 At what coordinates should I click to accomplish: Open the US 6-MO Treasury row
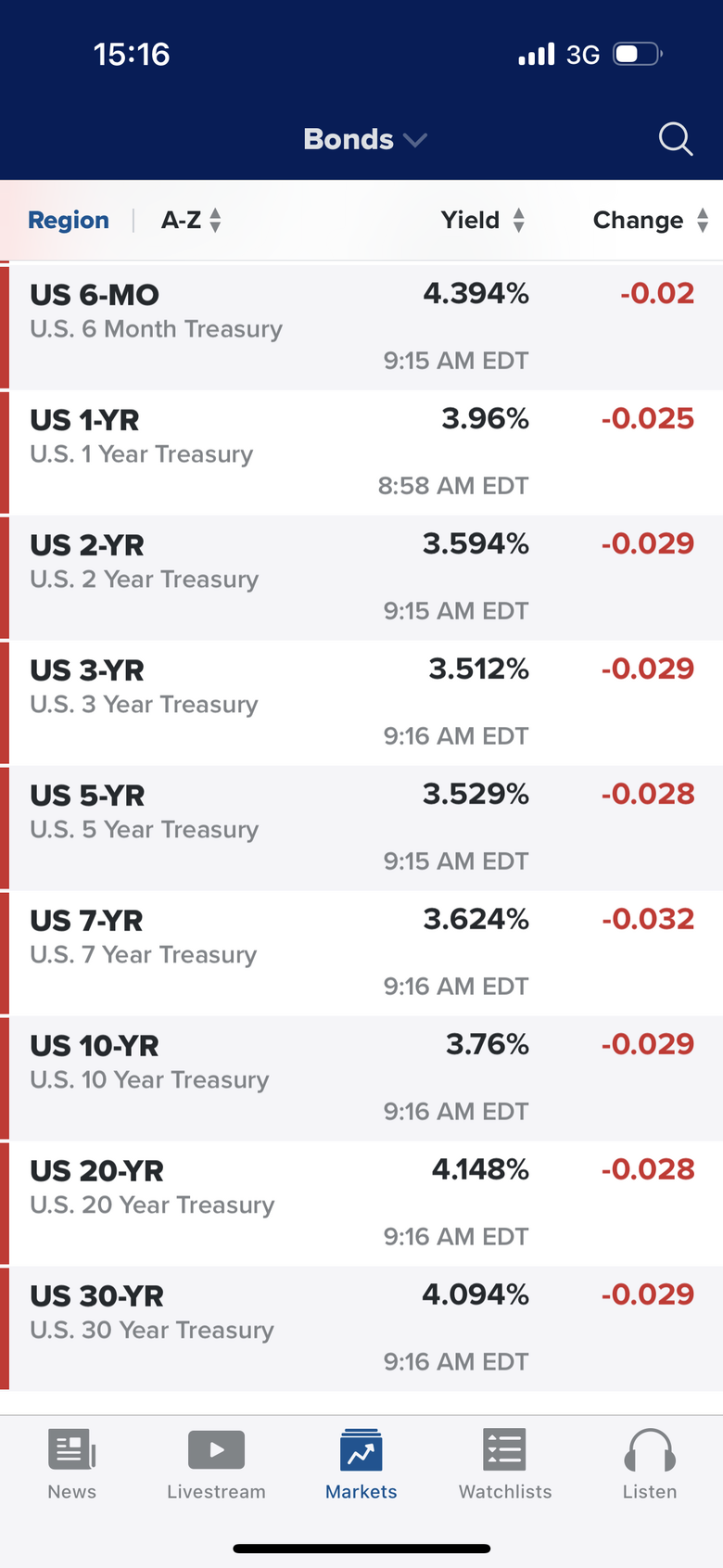pyautogui.click(x=361, y=326)
